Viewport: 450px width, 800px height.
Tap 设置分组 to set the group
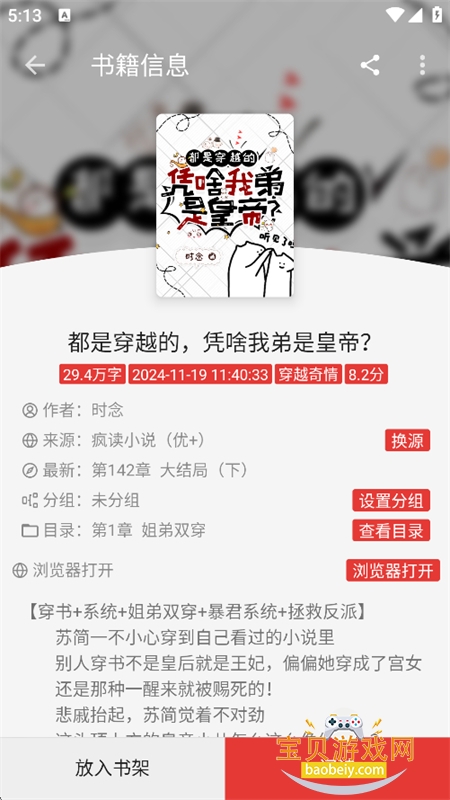point(391,500)
